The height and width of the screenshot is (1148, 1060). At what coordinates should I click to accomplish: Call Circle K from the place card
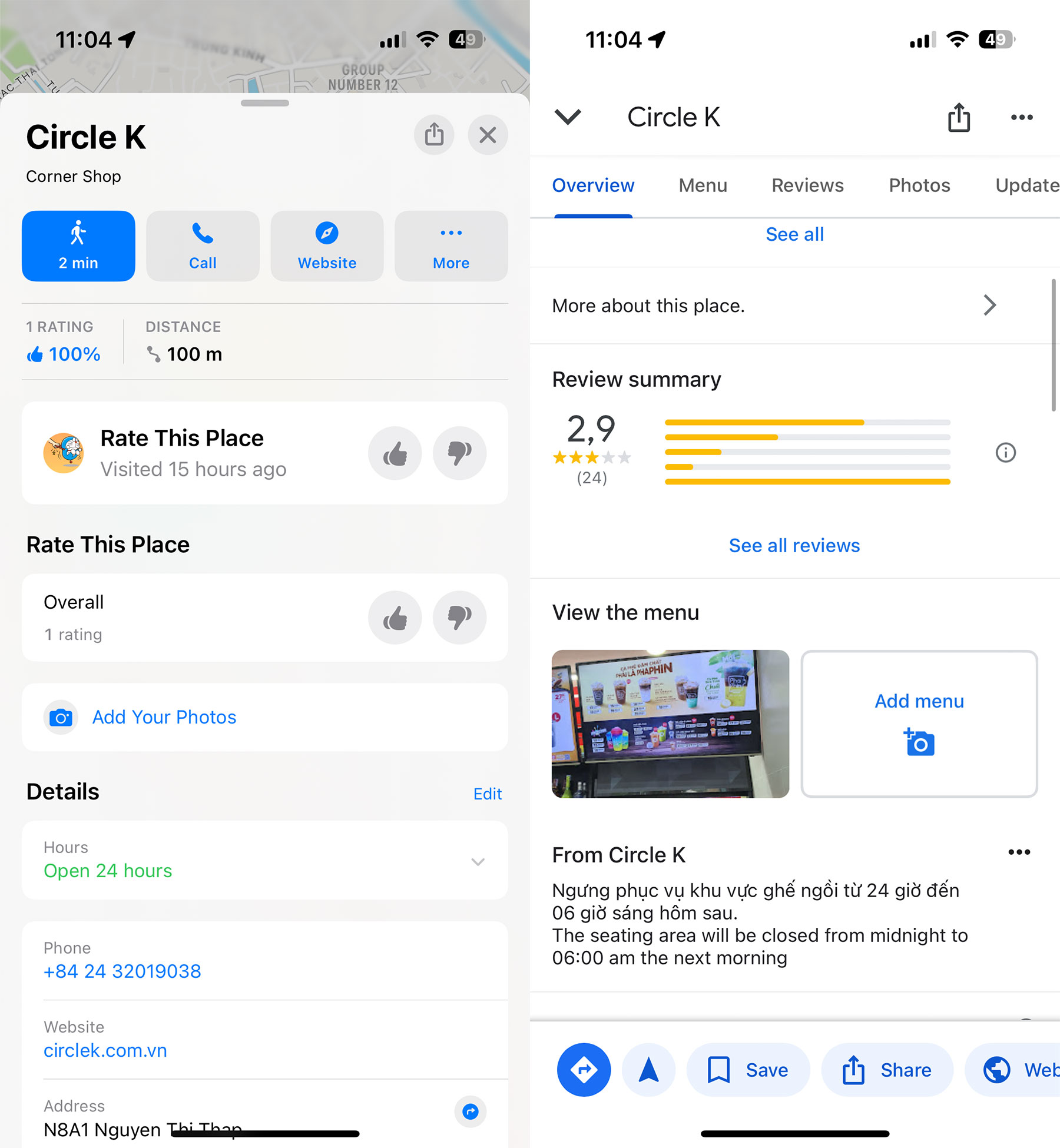tap(203, 246)
